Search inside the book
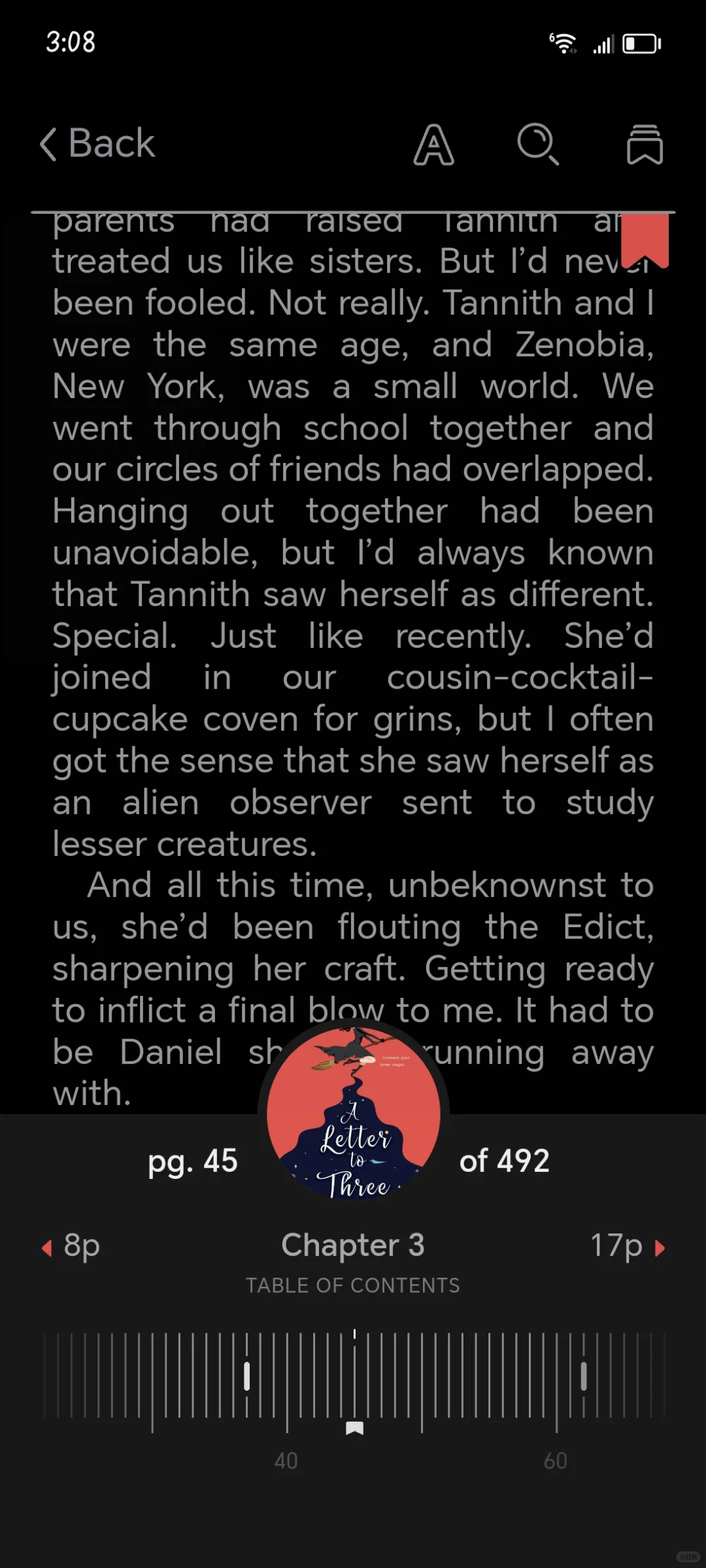This screenshot has width=706, height=1568. pos(538,144)
